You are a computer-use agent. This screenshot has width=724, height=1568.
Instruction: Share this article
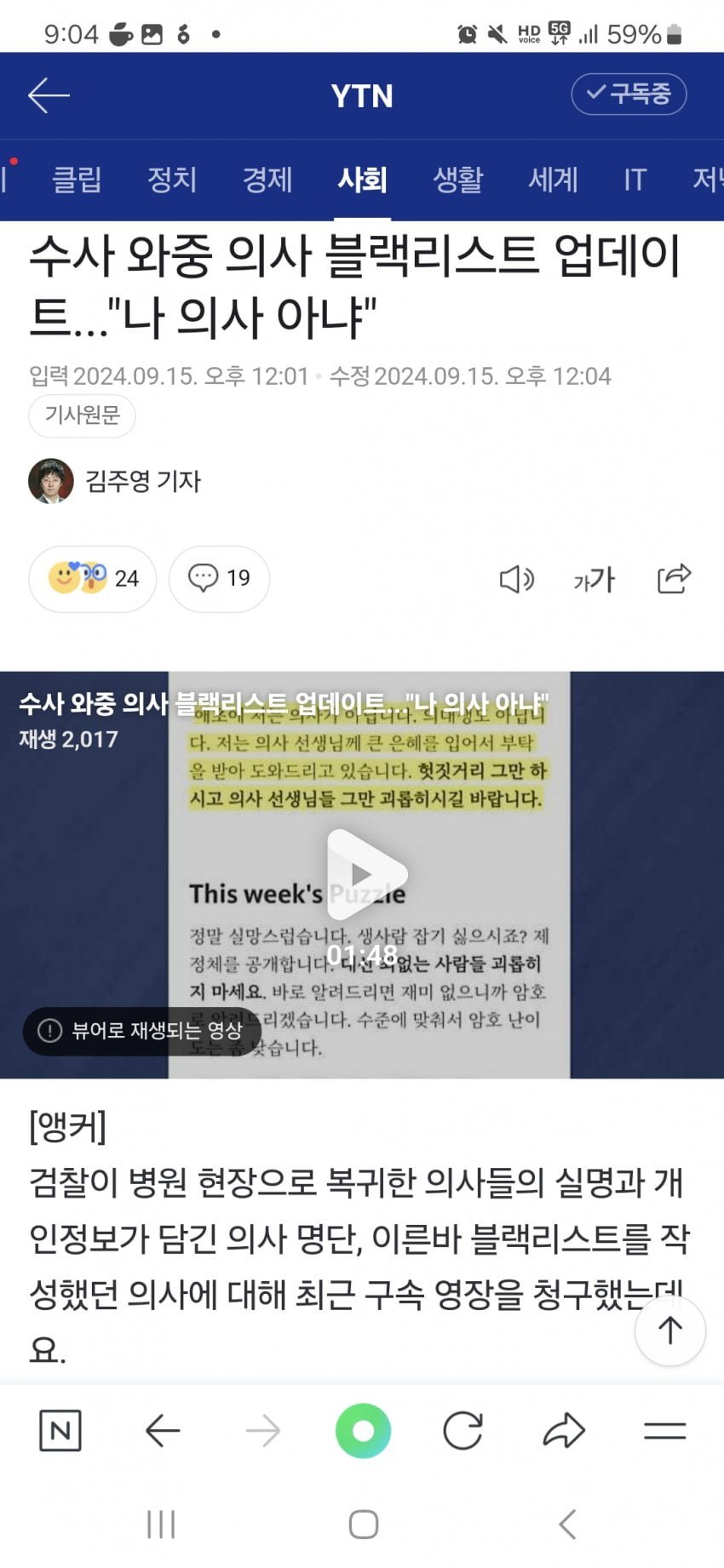point(674,579)
